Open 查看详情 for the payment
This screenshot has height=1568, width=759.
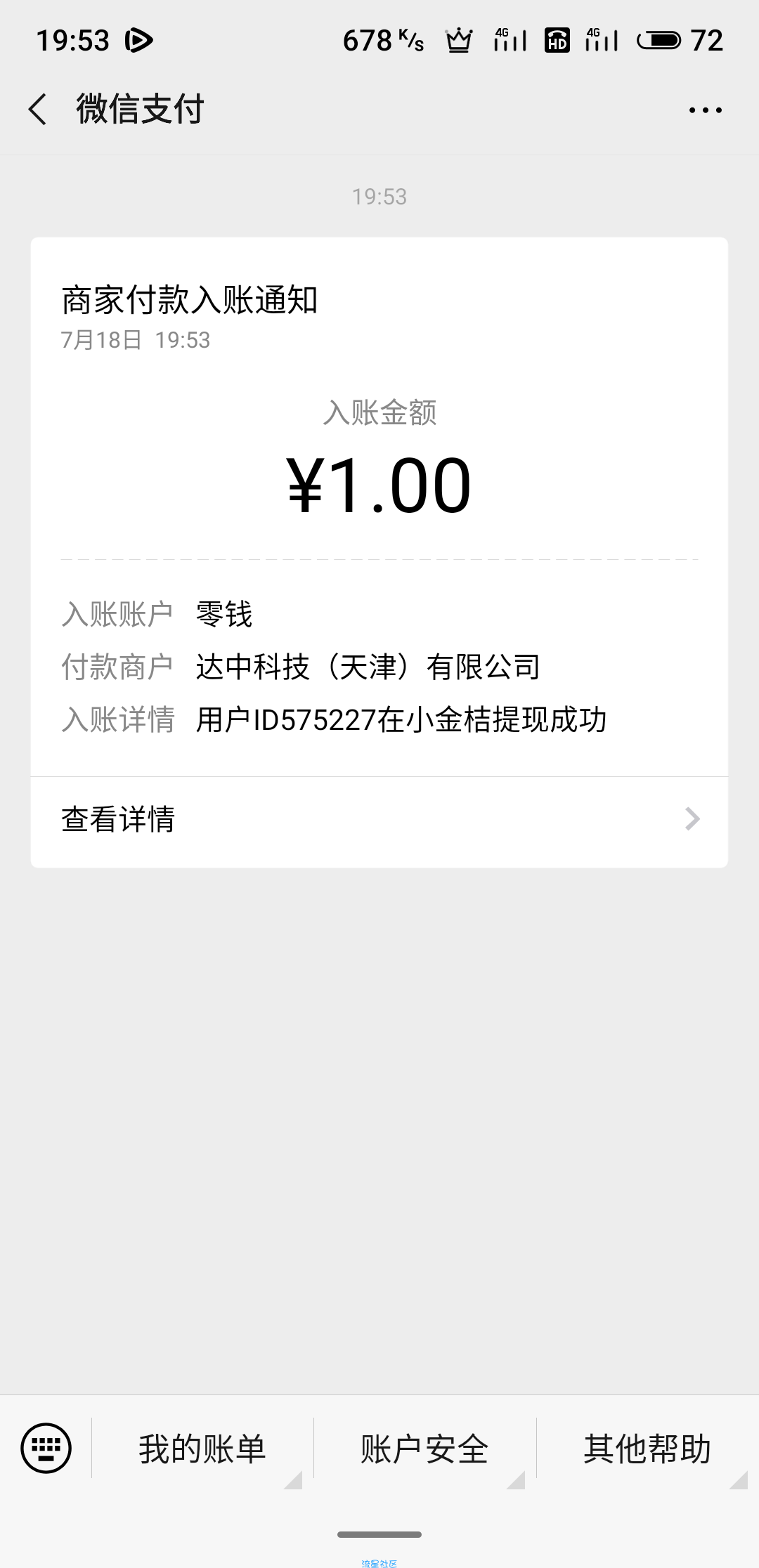(379, 821)
